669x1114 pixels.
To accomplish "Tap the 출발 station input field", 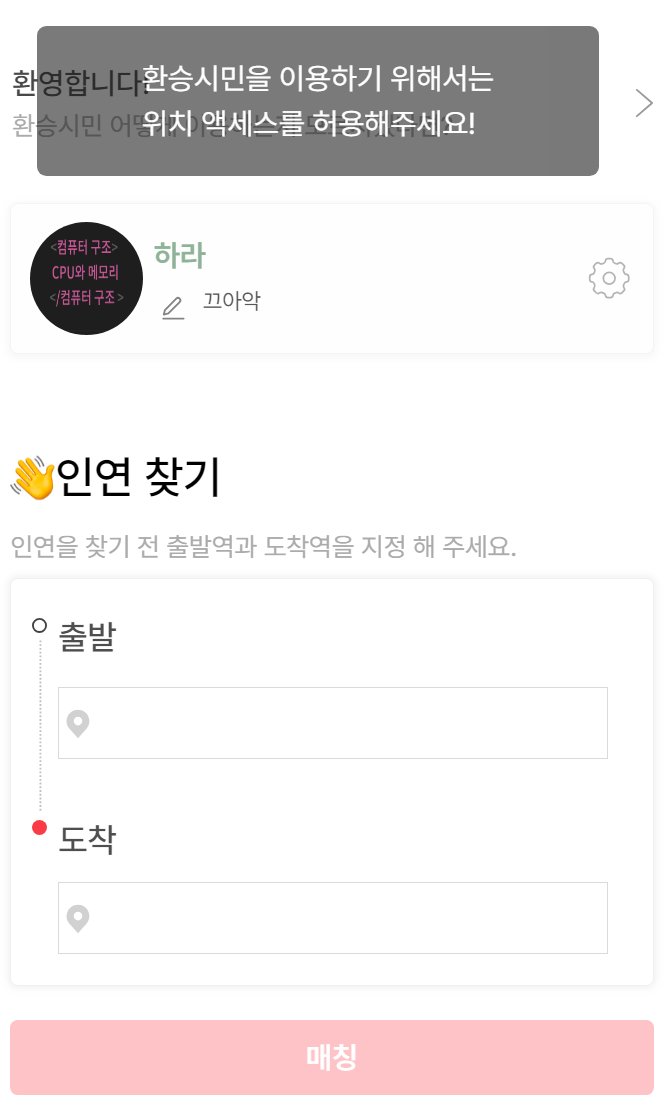I will (x=332, y=723).
